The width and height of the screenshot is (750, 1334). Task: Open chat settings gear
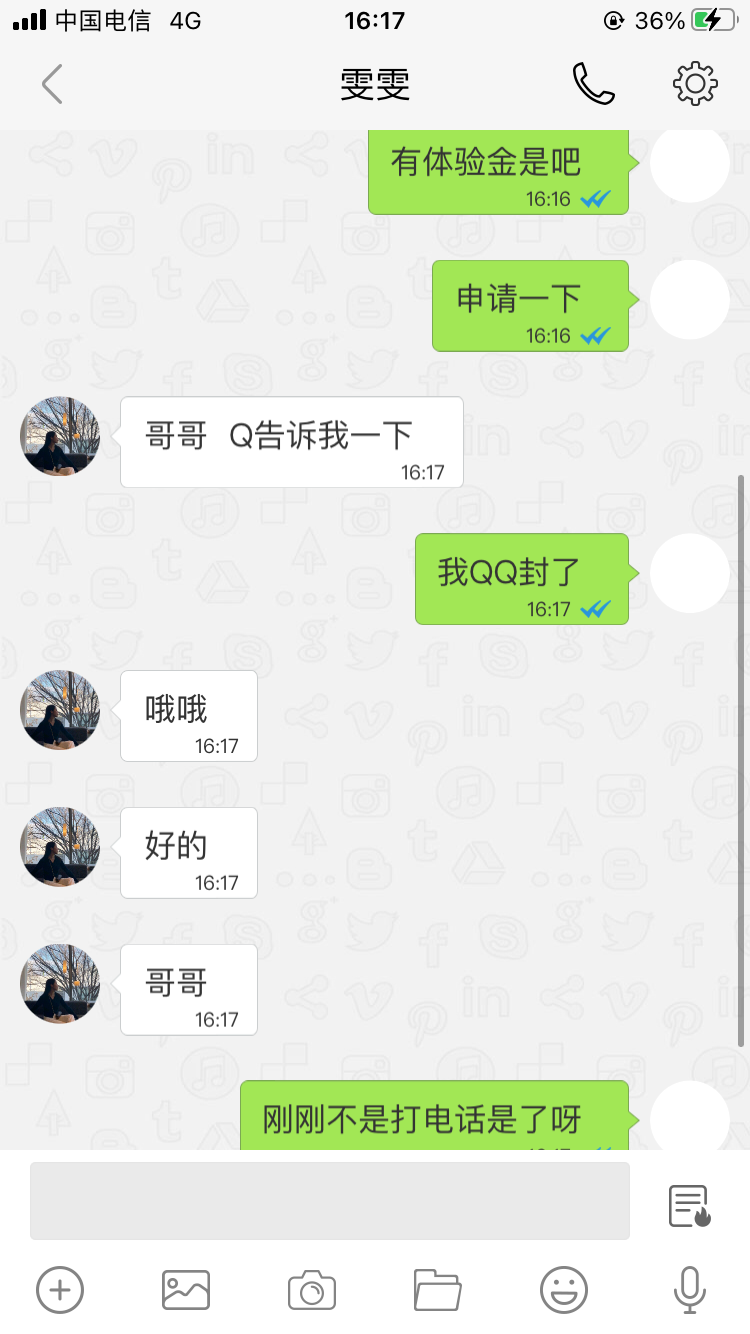pos(695,84)
